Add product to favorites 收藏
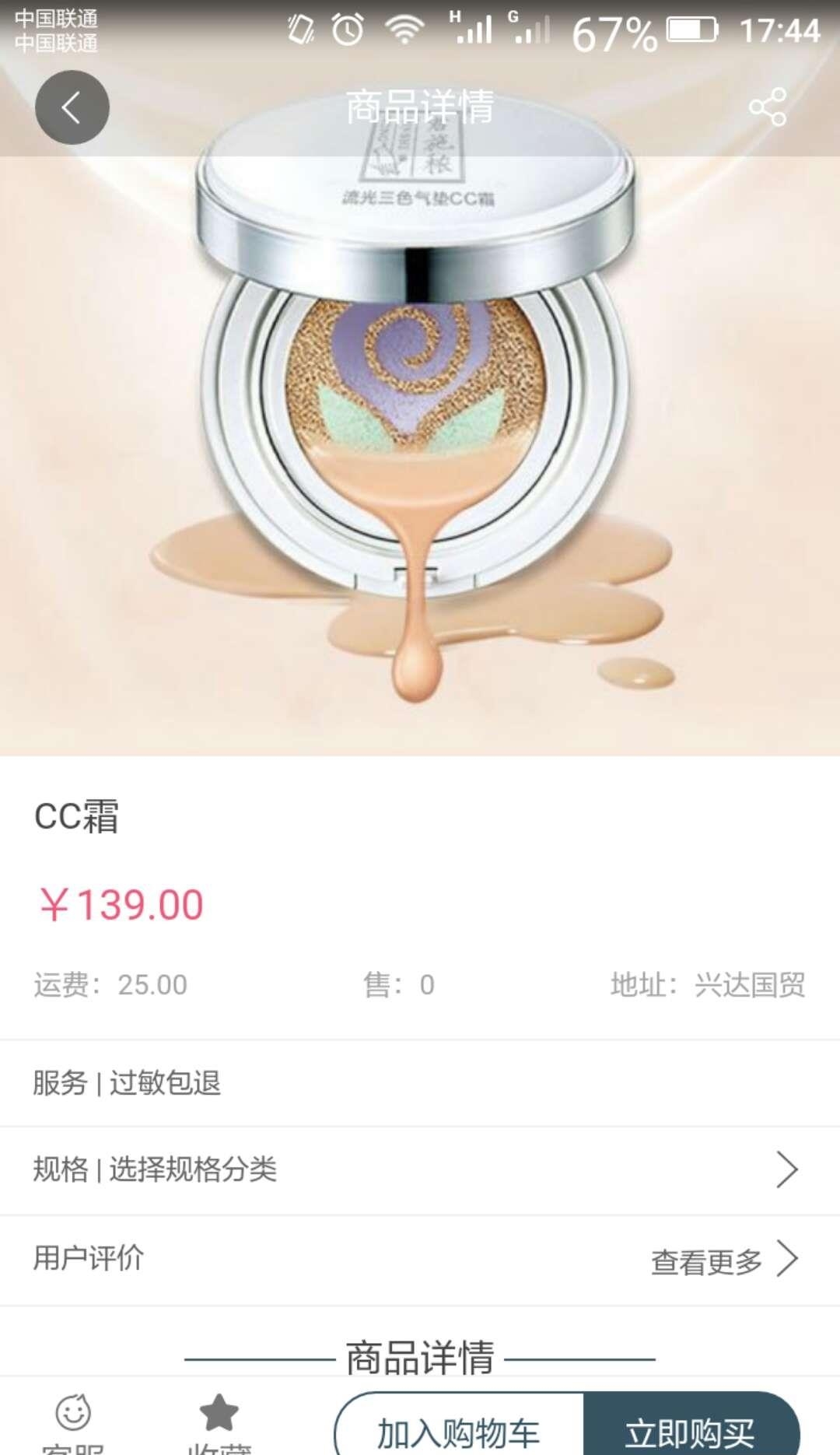This screenshot has width=840, height=1455. 219,1424
